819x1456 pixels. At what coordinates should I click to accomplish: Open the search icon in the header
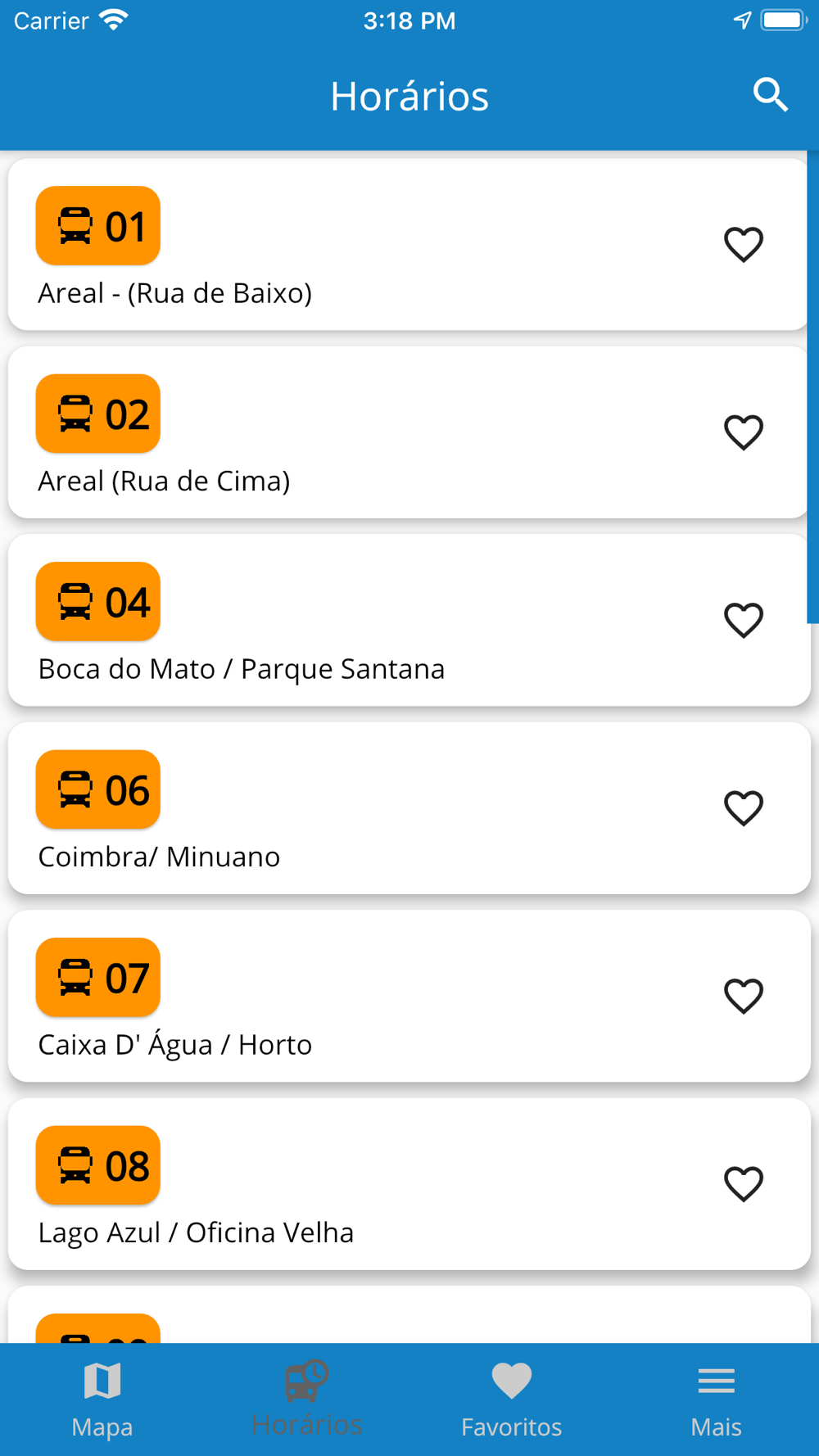click(770, 96)
